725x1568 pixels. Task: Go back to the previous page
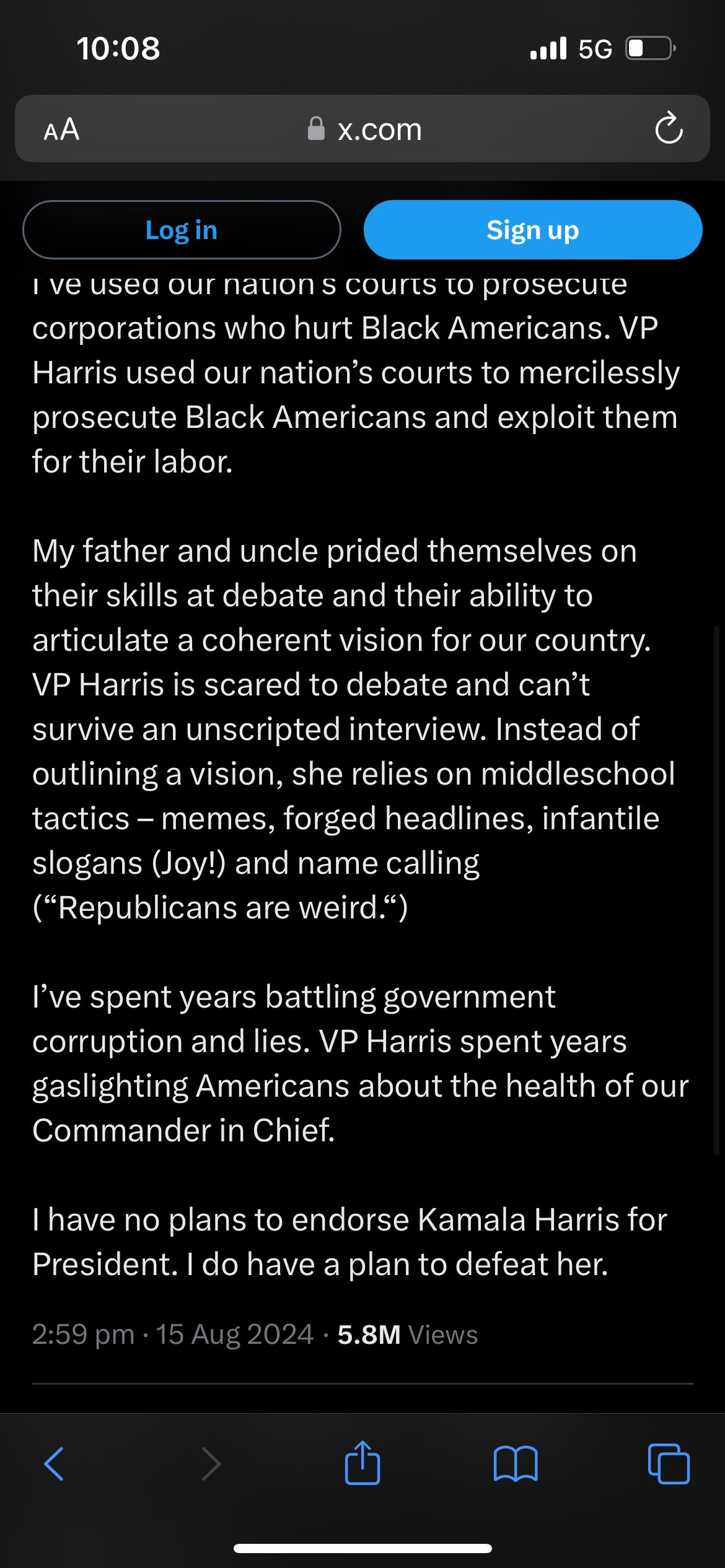tap(54, 1464)
